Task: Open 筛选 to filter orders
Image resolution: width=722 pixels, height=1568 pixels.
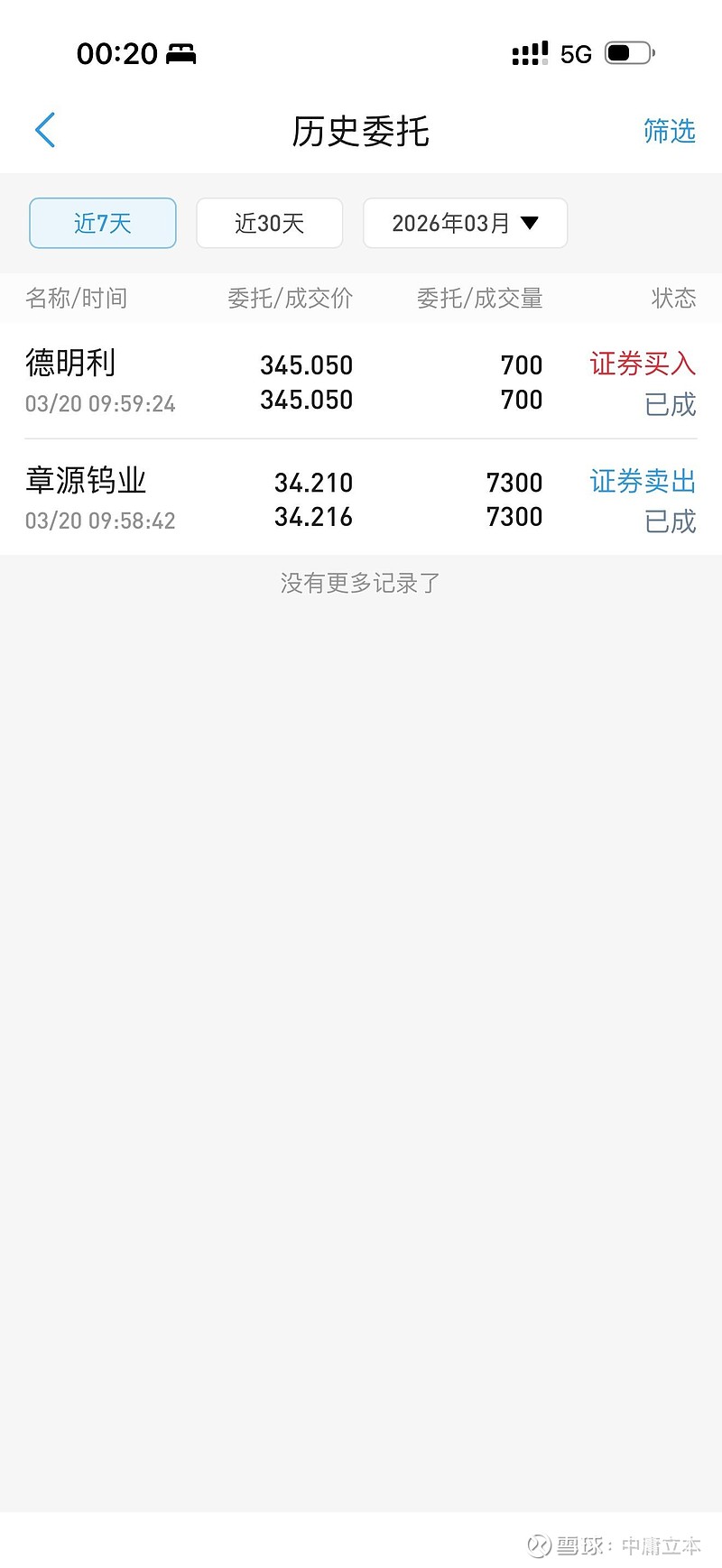Action: tap(669, 132)
